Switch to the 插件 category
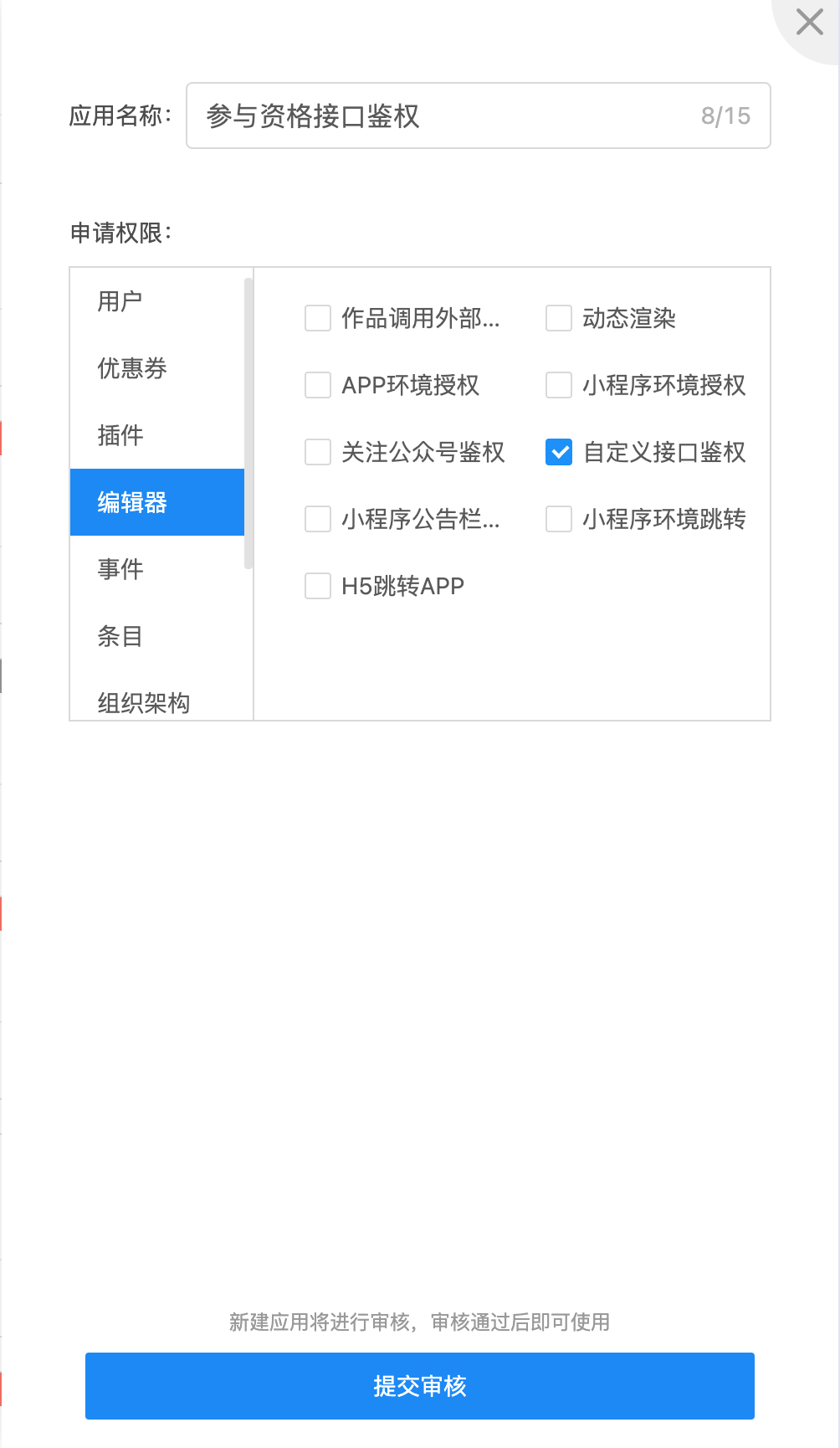Image resolution: width=840 pixels, height=1448 pixels. [x=157, y=435]
